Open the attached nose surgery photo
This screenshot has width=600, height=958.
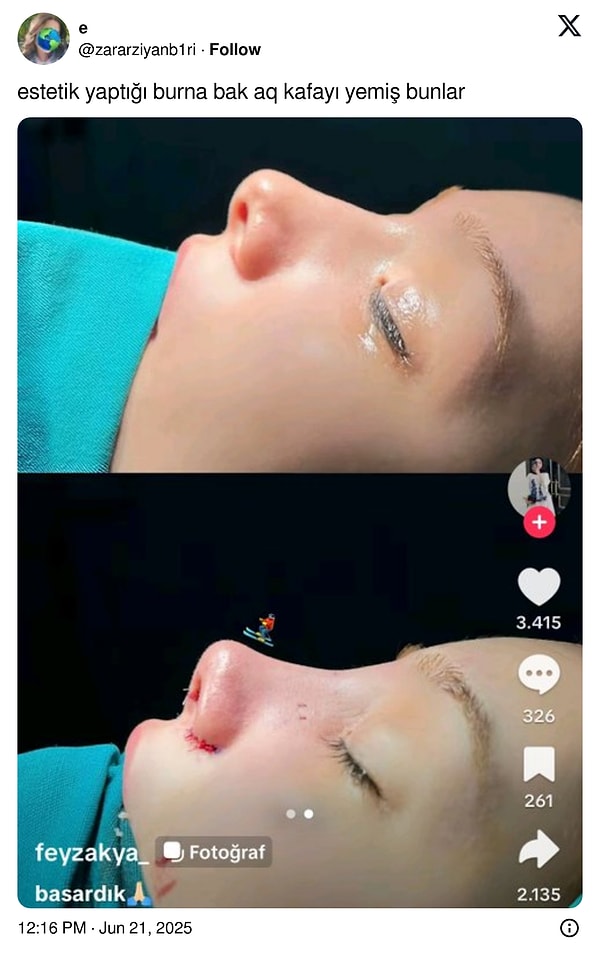pos(300,512)
